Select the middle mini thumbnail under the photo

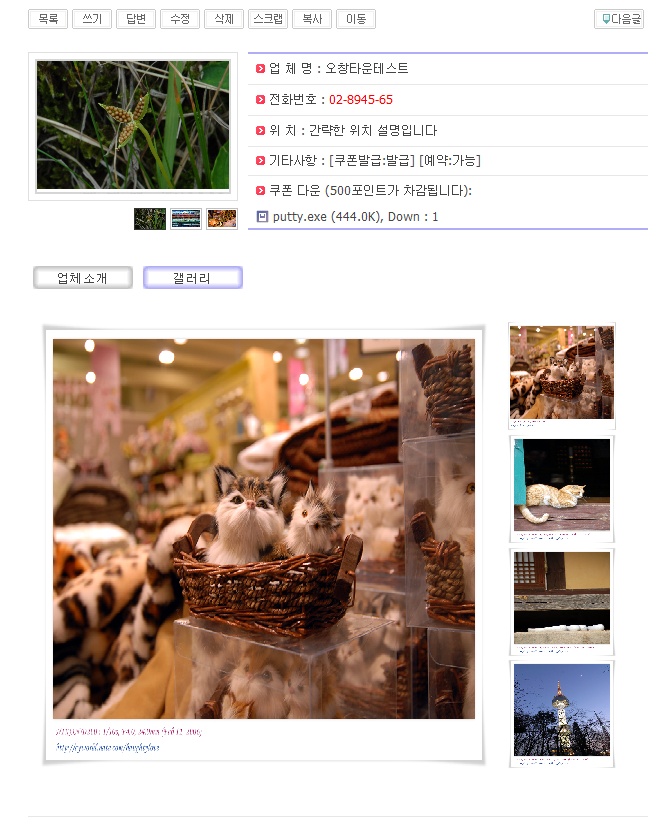(x=186, y=219)
